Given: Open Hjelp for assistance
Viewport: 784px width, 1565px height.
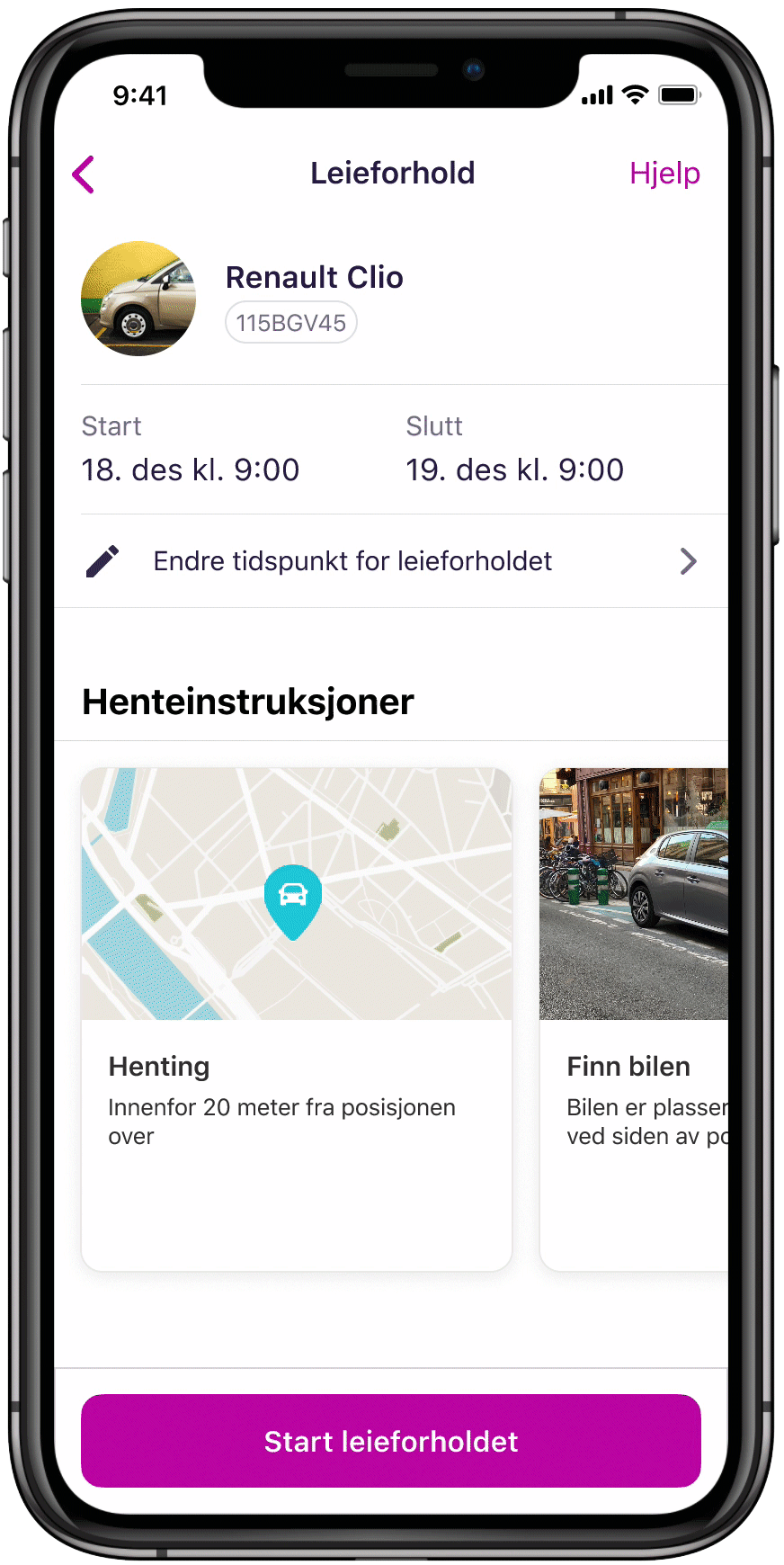Looking at the screenshot, I should click(664, 174).
